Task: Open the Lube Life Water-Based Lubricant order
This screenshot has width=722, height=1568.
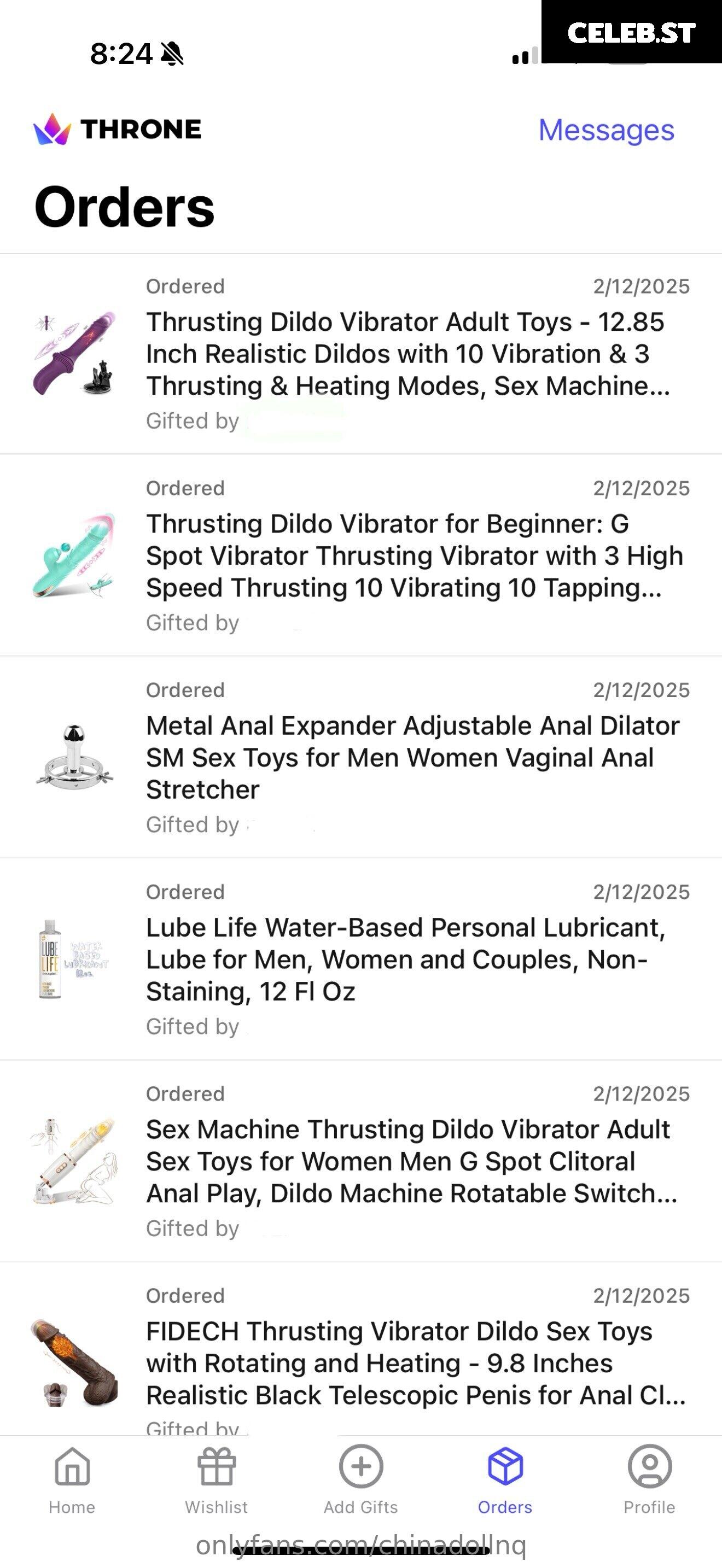Action: (x=361, y=959)
